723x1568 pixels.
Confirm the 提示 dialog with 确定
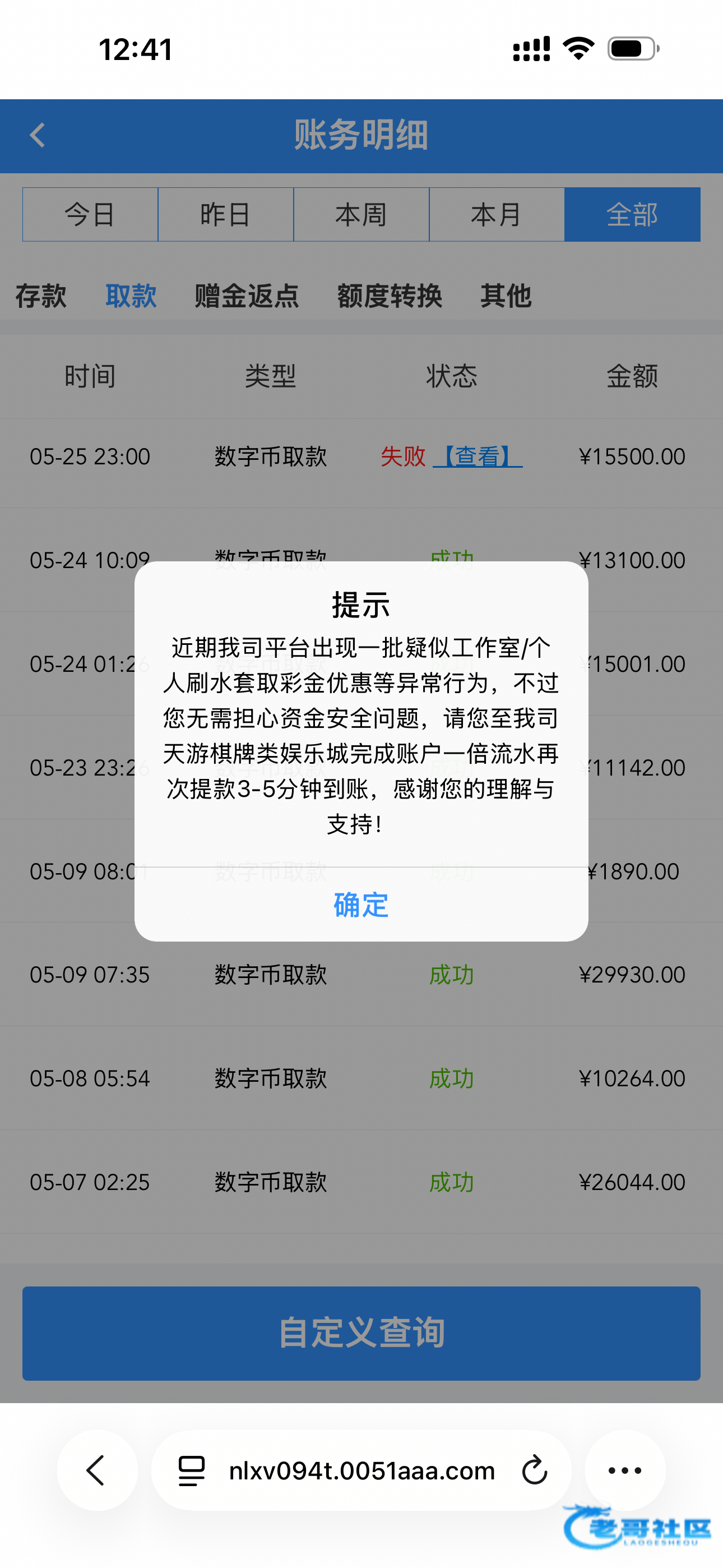click(361, 905)
